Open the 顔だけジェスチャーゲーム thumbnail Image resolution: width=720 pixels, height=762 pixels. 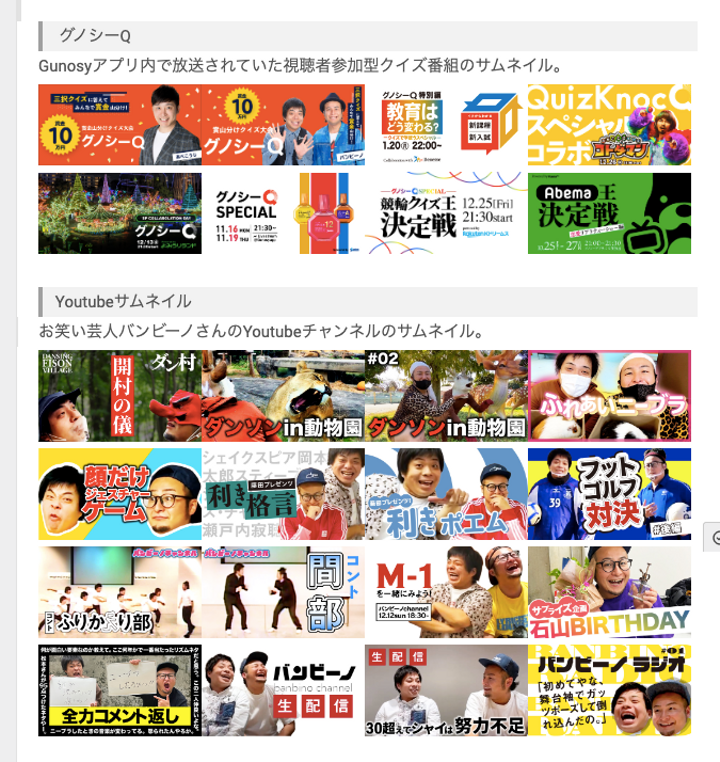click(x=120, y=494)
